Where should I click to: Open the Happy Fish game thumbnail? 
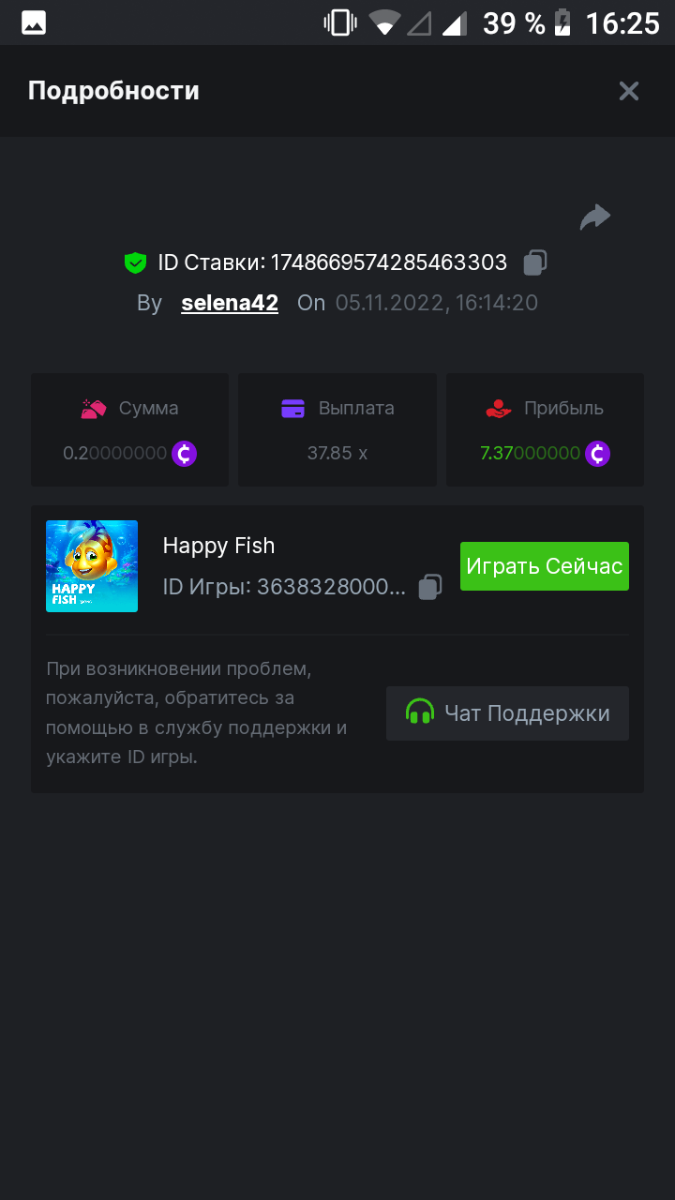click(92, 566)
